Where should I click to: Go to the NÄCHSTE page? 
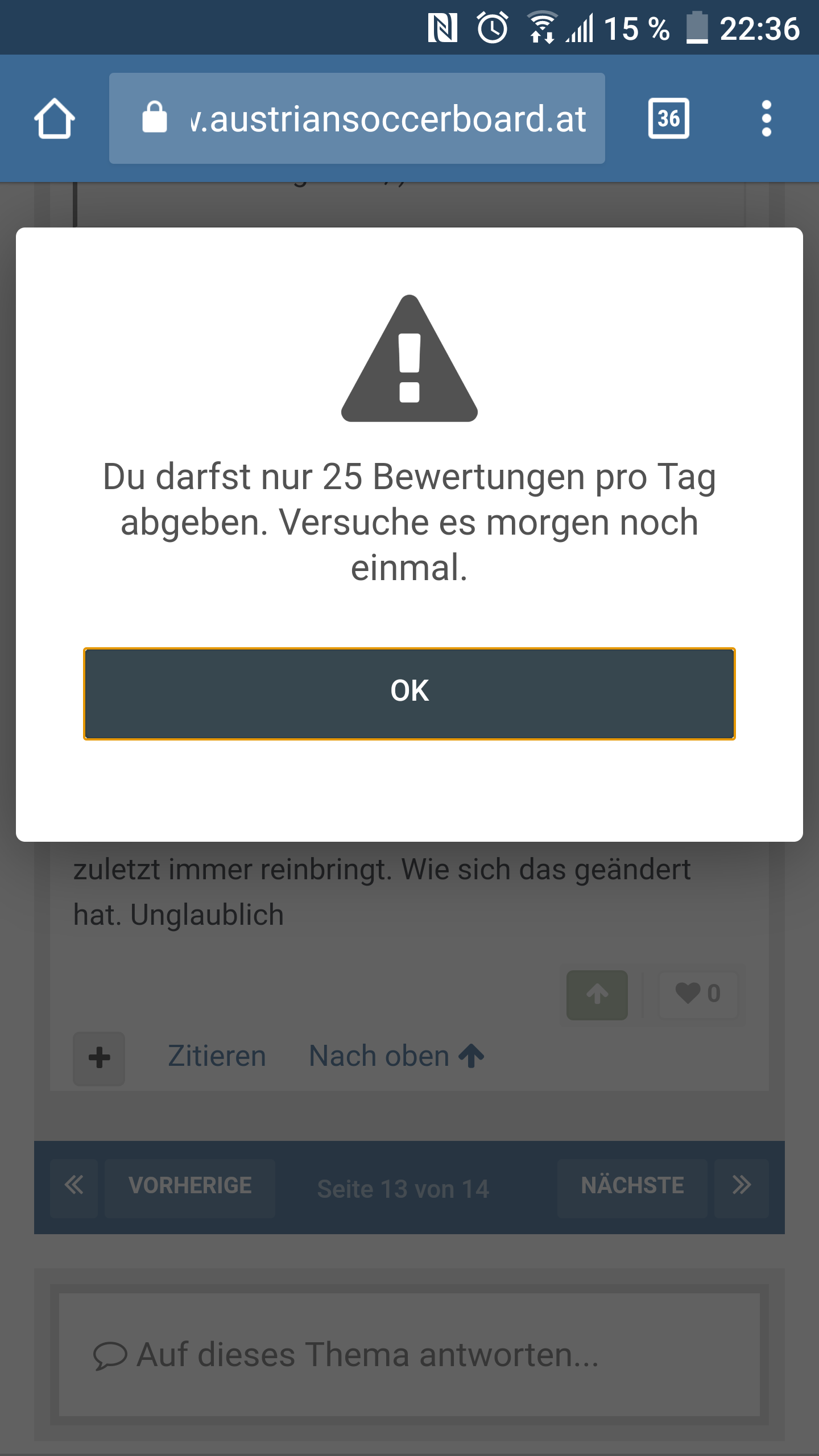[x=632, y=1186]
